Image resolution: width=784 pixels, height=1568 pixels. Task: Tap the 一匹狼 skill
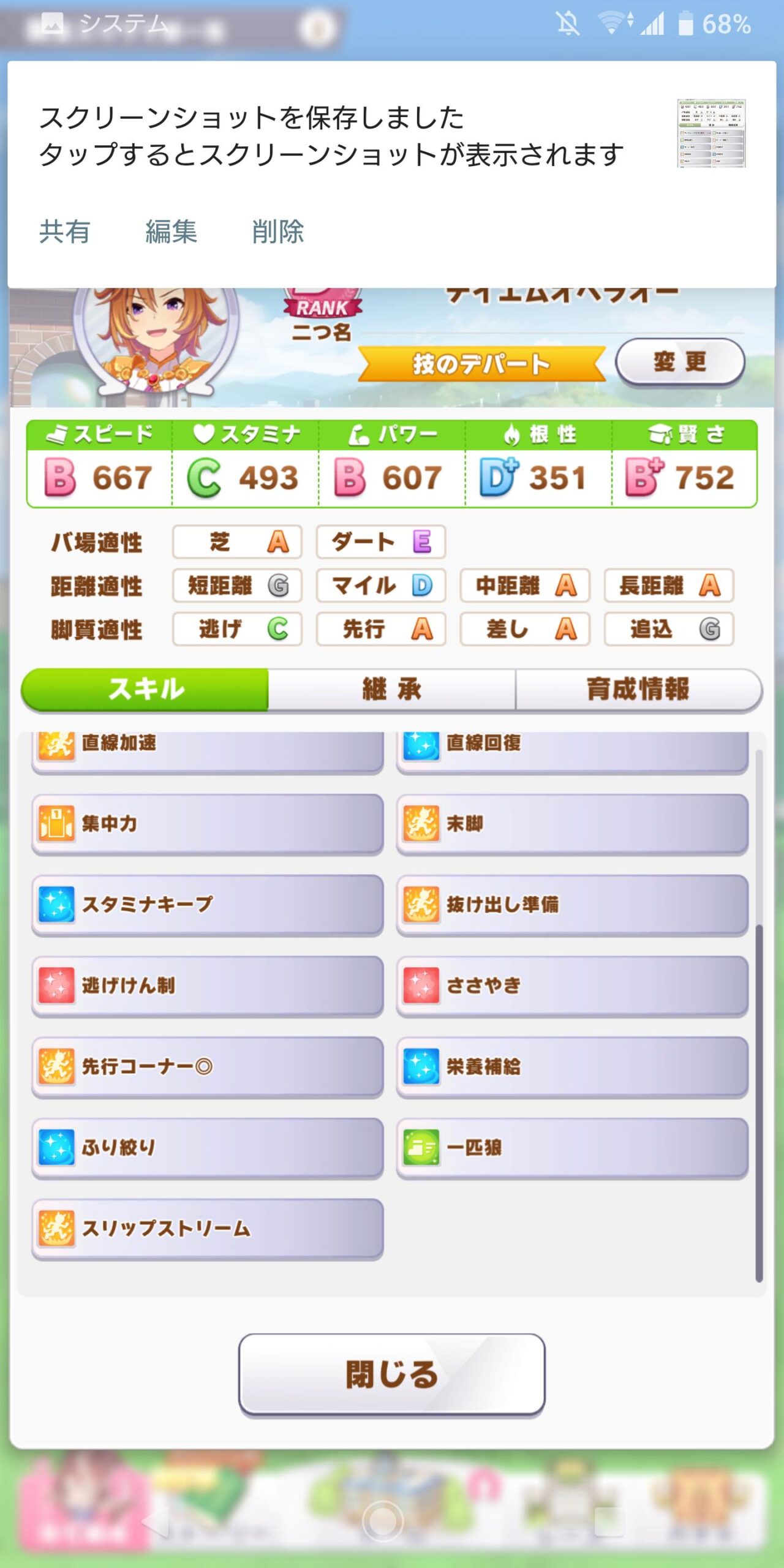pos(572,1147)
